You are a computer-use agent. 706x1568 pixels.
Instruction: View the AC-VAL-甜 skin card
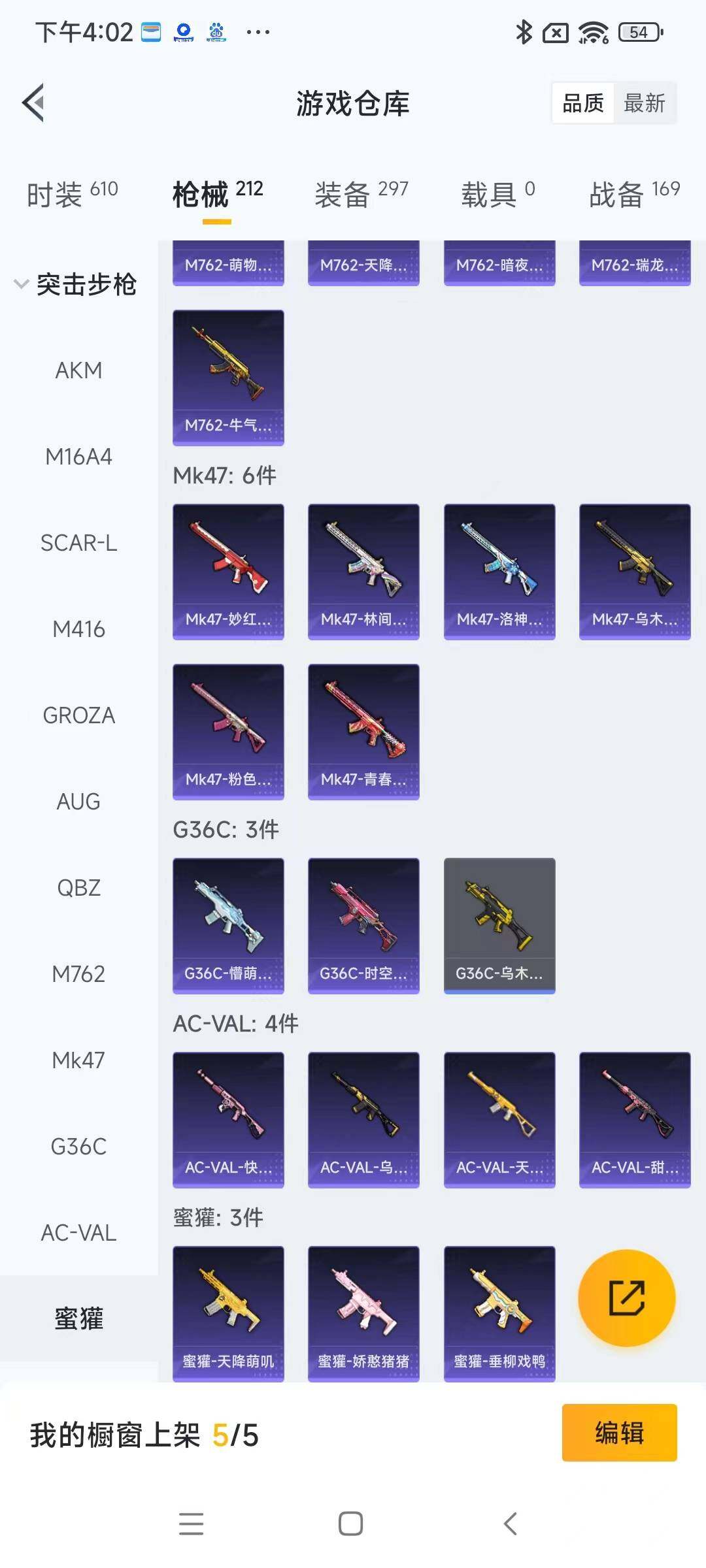tap(635, 1120)
